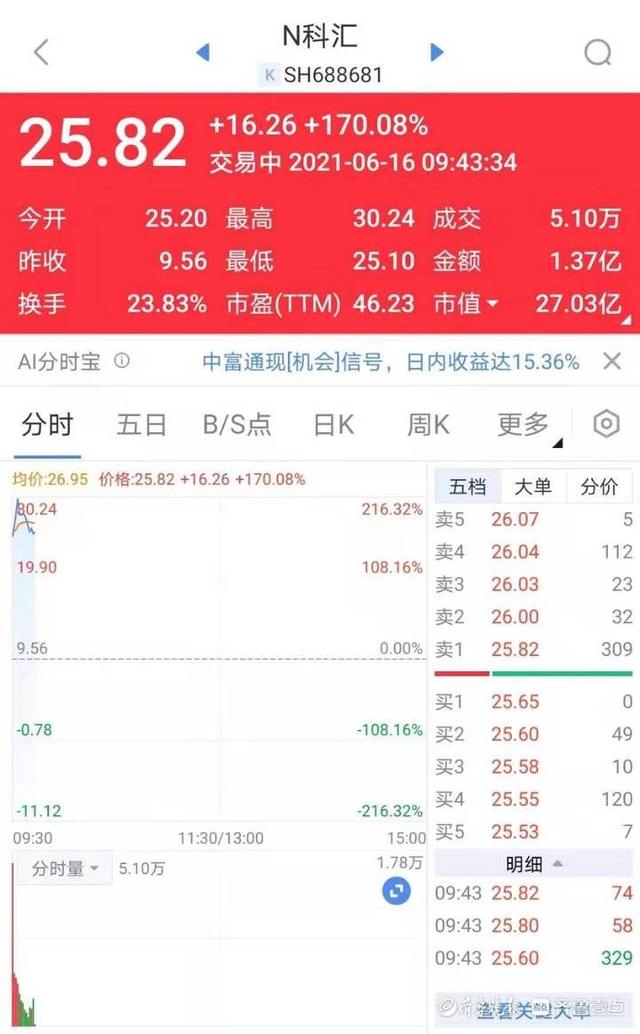Switch to the 大单 tab
Image resolution: width=640 pixels, height=1034 pixels.
click(x=533, y=486)
